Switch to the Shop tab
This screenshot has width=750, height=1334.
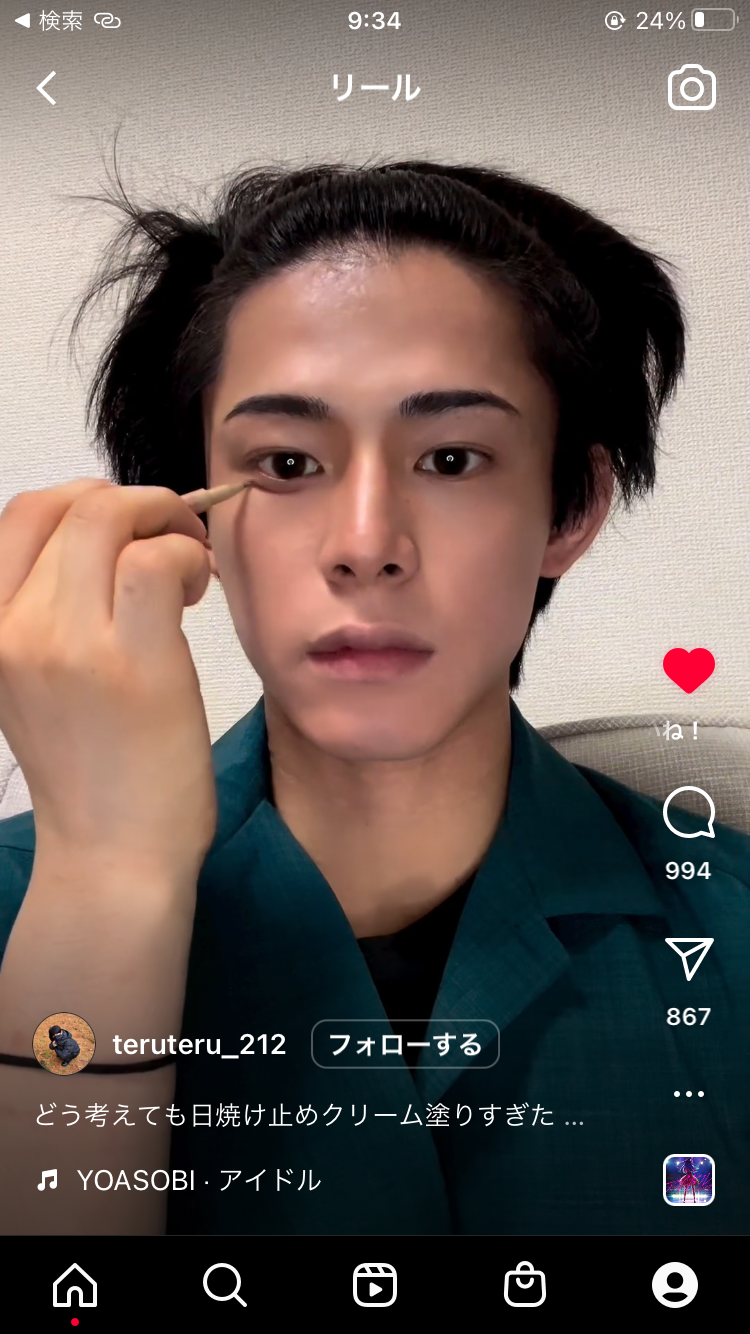point(525,1285)
